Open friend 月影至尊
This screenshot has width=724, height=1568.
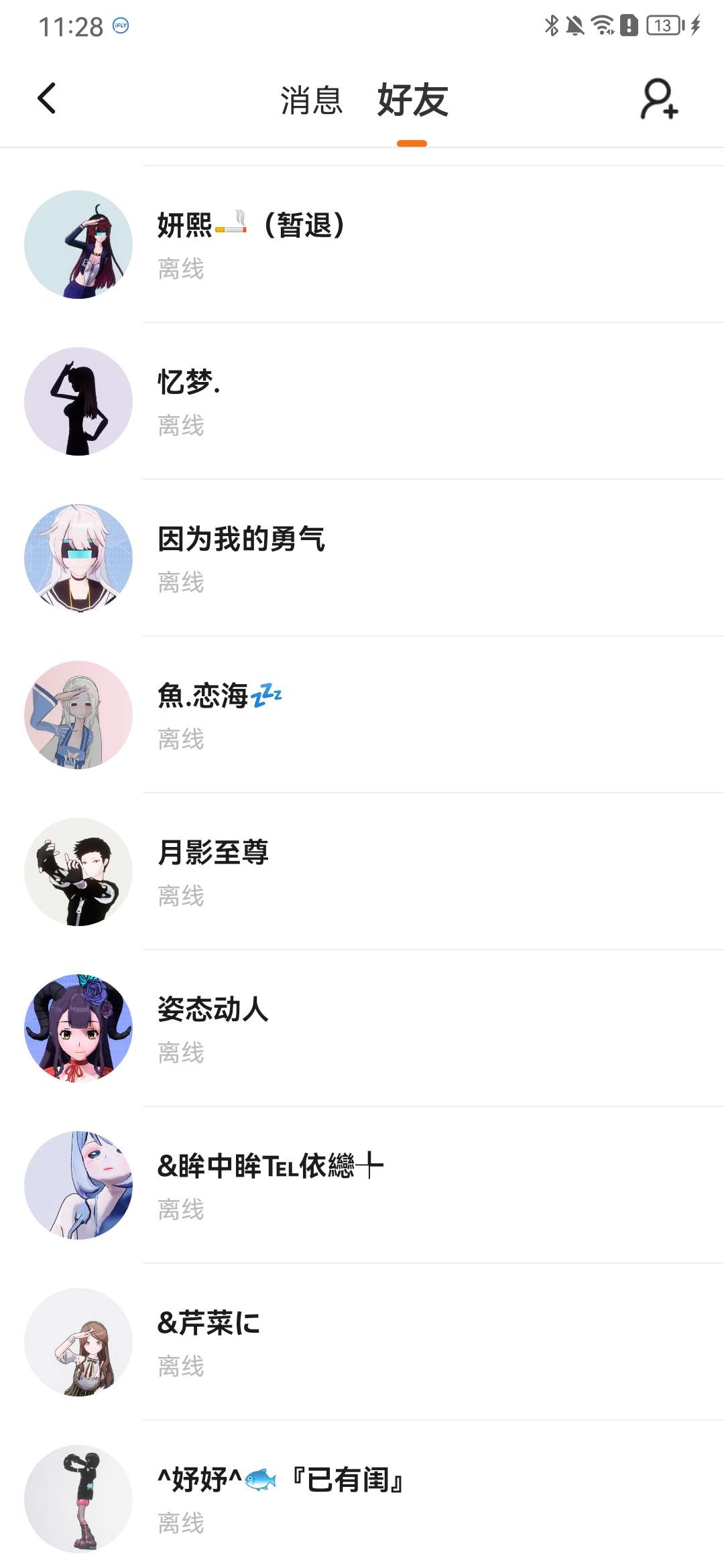coord(362,872)
